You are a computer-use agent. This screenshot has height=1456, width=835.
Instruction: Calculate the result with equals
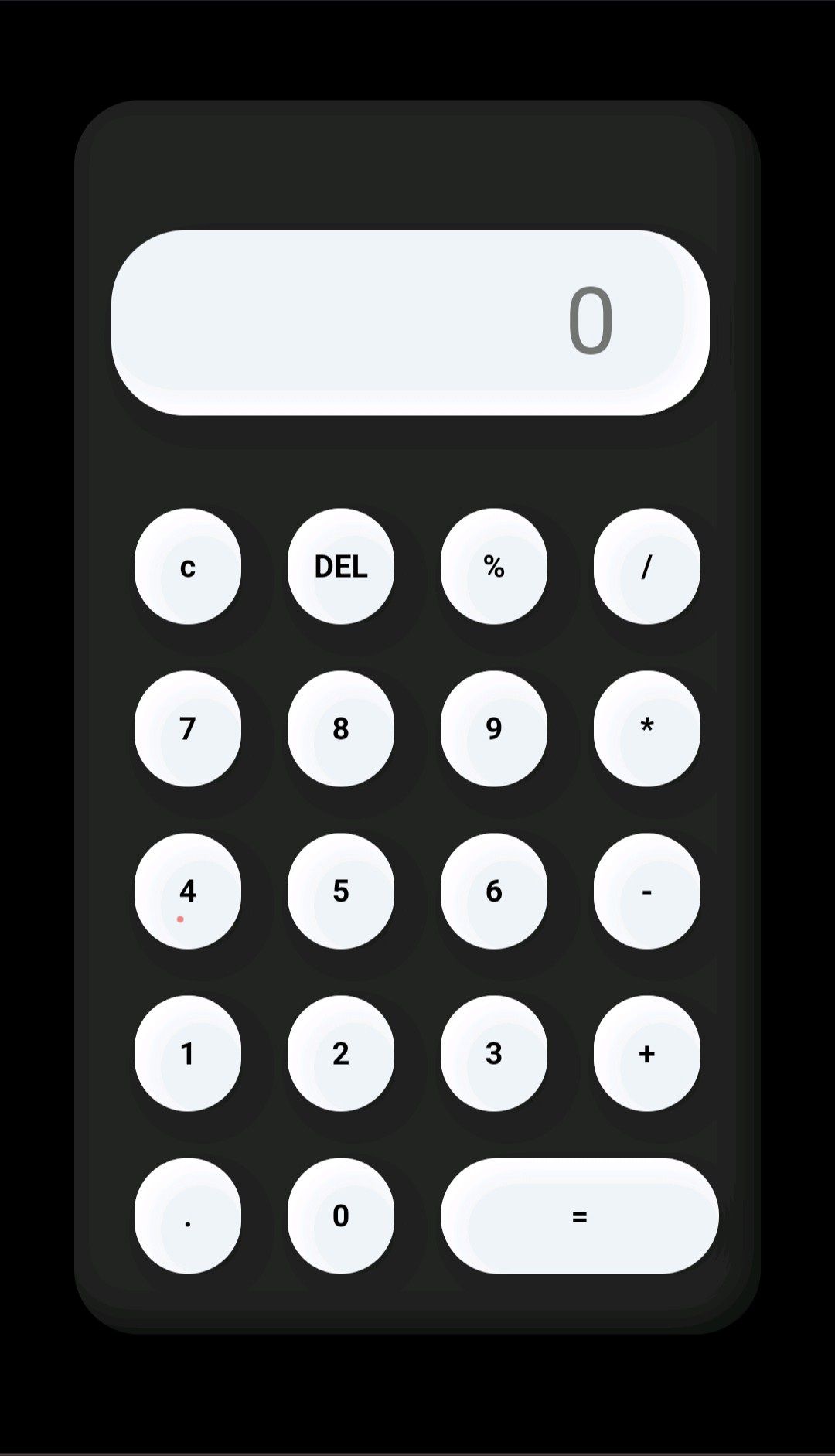pos(579,1216)
